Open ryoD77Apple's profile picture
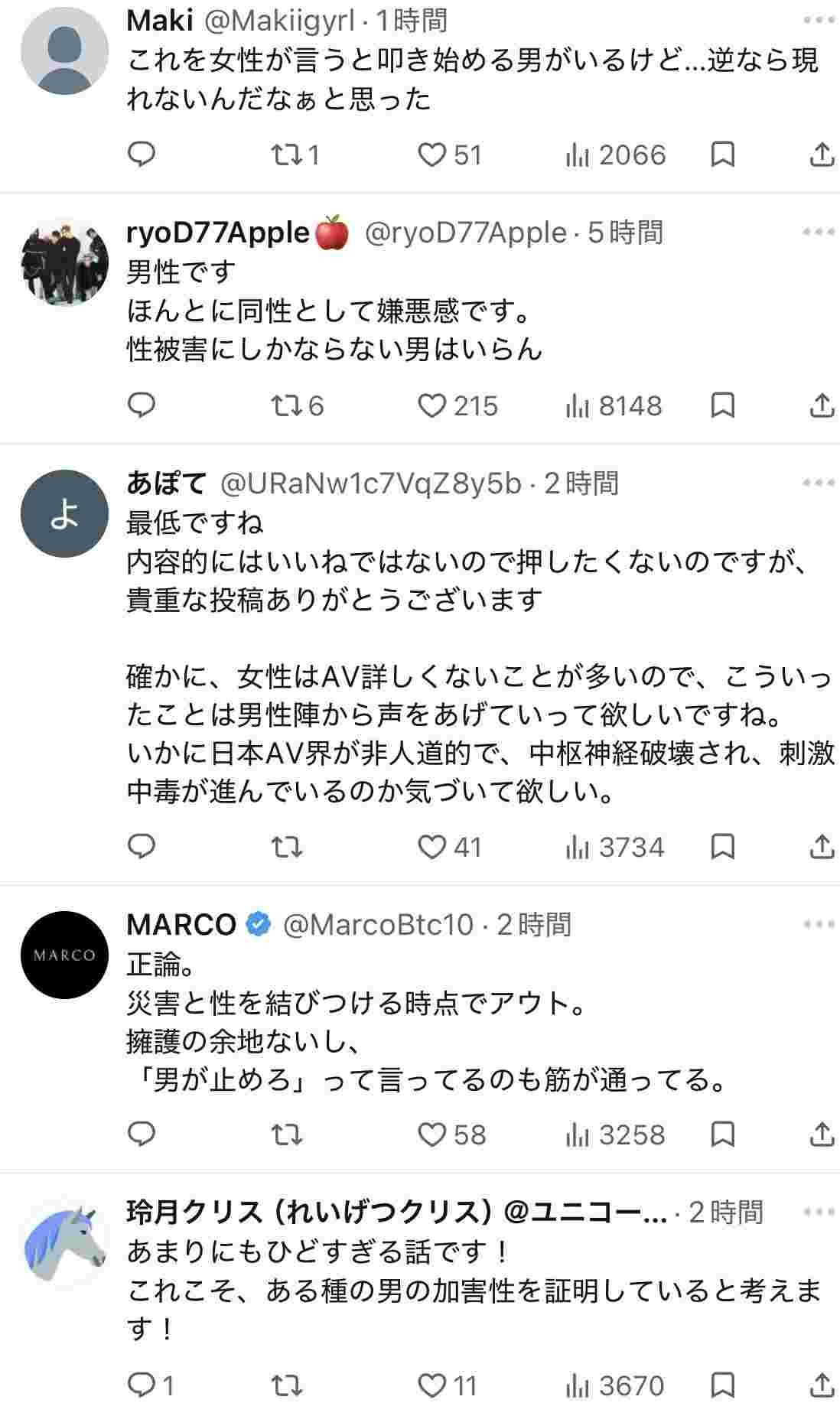The width and height of the screenshot is (840, 1416). (x=64, y=262)
